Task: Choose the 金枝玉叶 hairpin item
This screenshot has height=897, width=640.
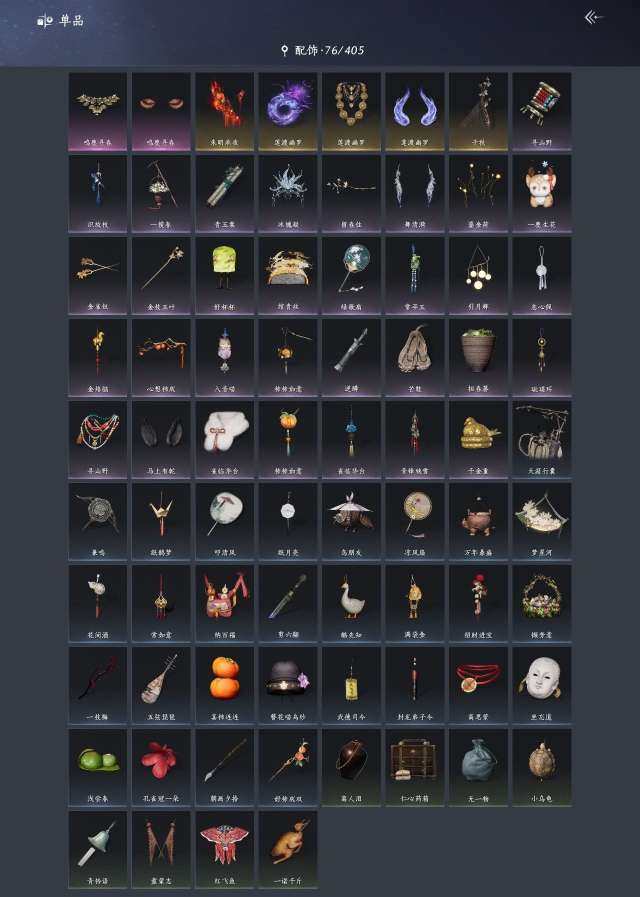Action: coord(161,274)
